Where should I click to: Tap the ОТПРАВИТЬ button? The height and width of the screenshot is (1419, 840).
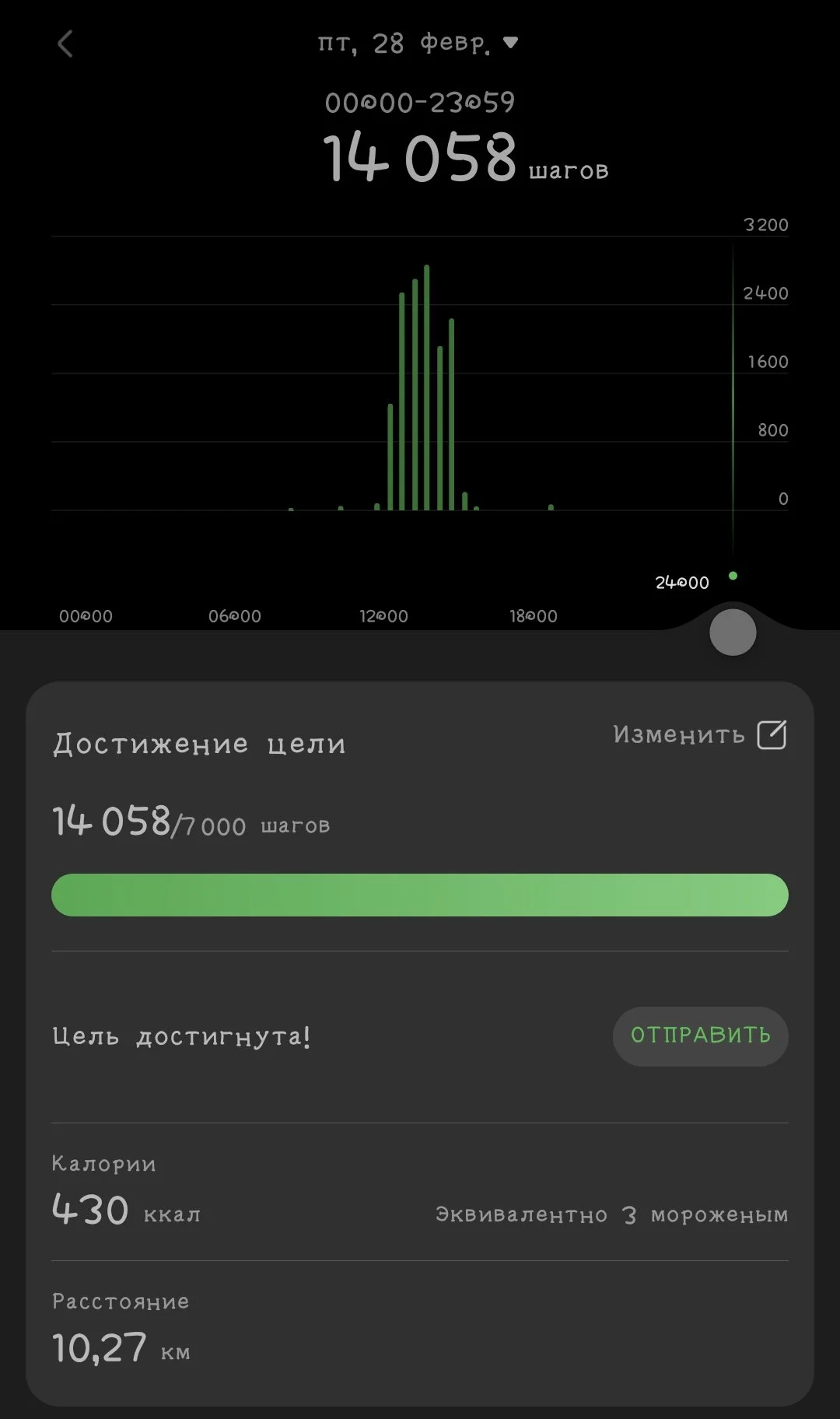[700, 1035]
